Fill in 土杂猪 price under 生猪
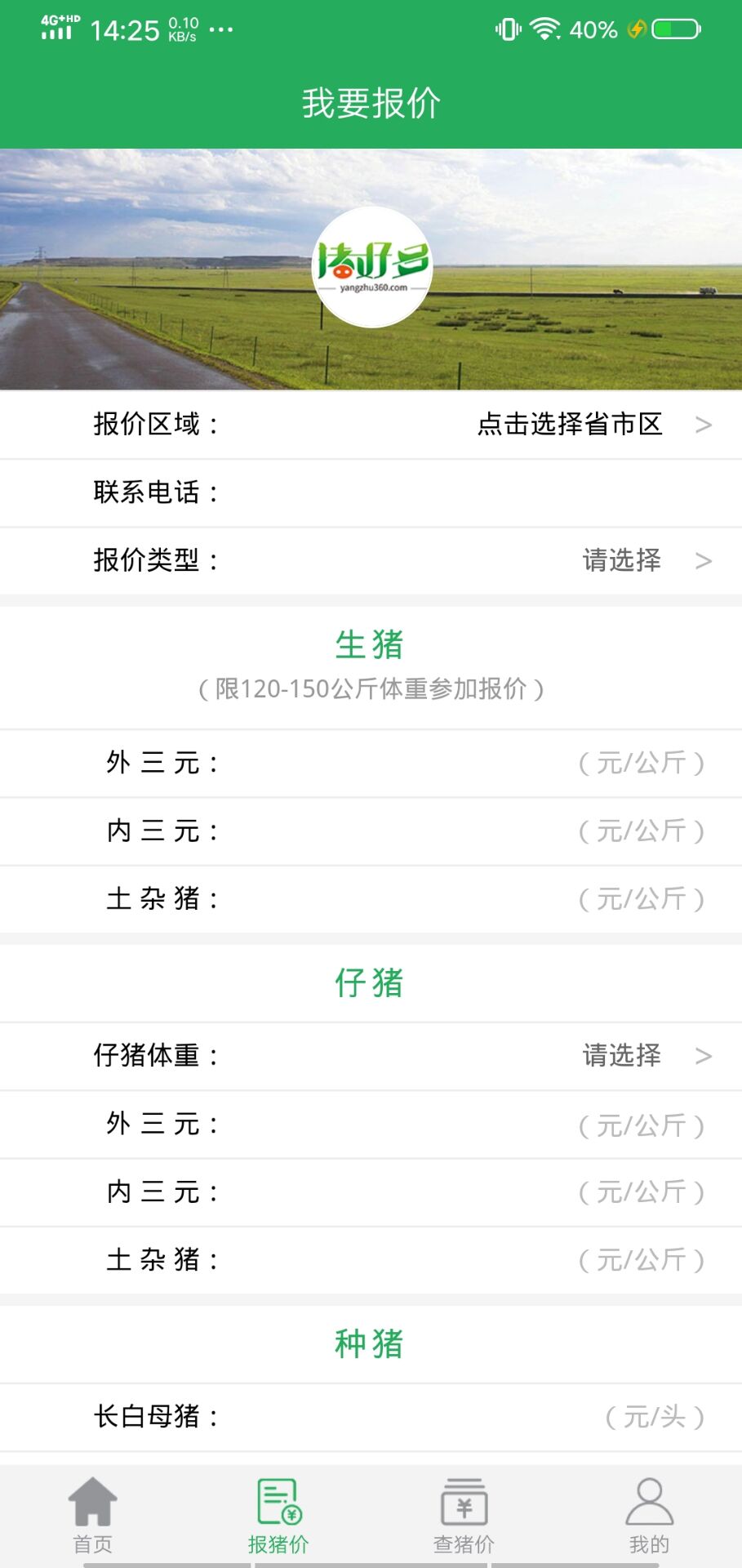 coord(457,899)
